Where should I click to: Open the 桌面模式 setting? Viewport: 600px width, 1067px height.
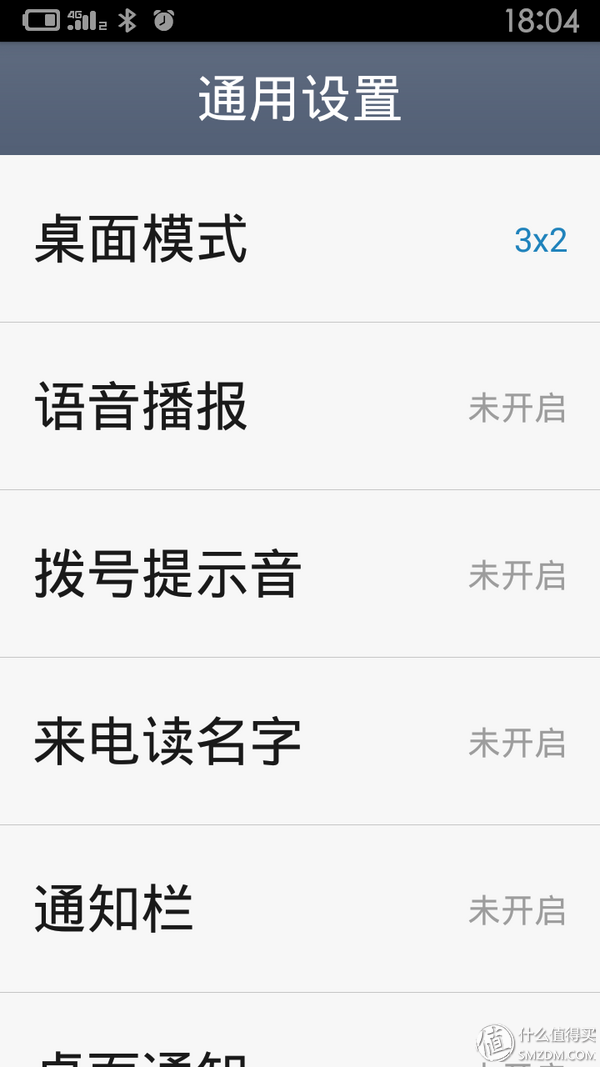(x=300, y=240)
